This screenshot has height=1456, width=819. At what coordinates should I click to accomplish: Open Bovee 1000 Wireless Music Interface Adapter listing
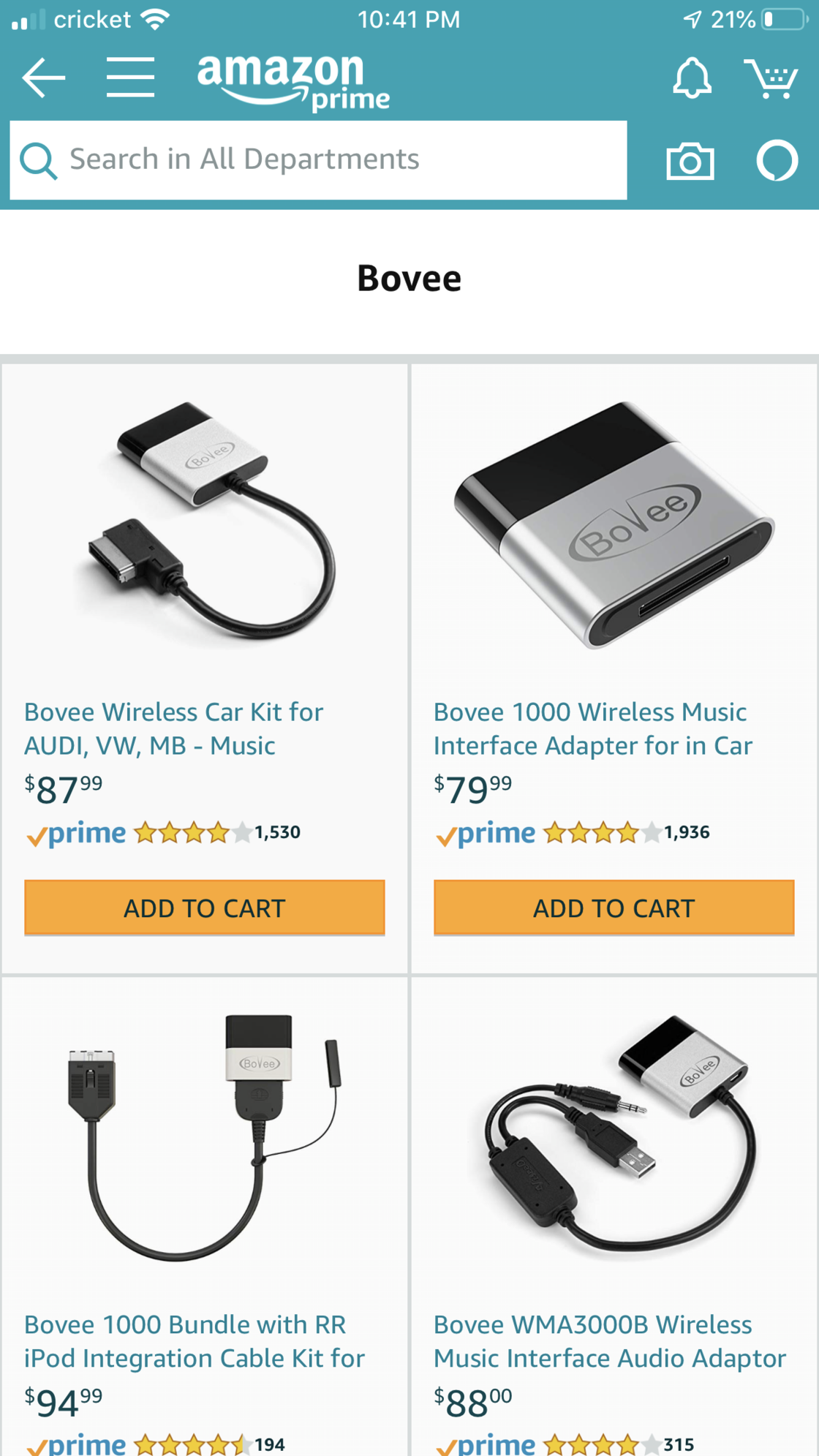(592, 728)
